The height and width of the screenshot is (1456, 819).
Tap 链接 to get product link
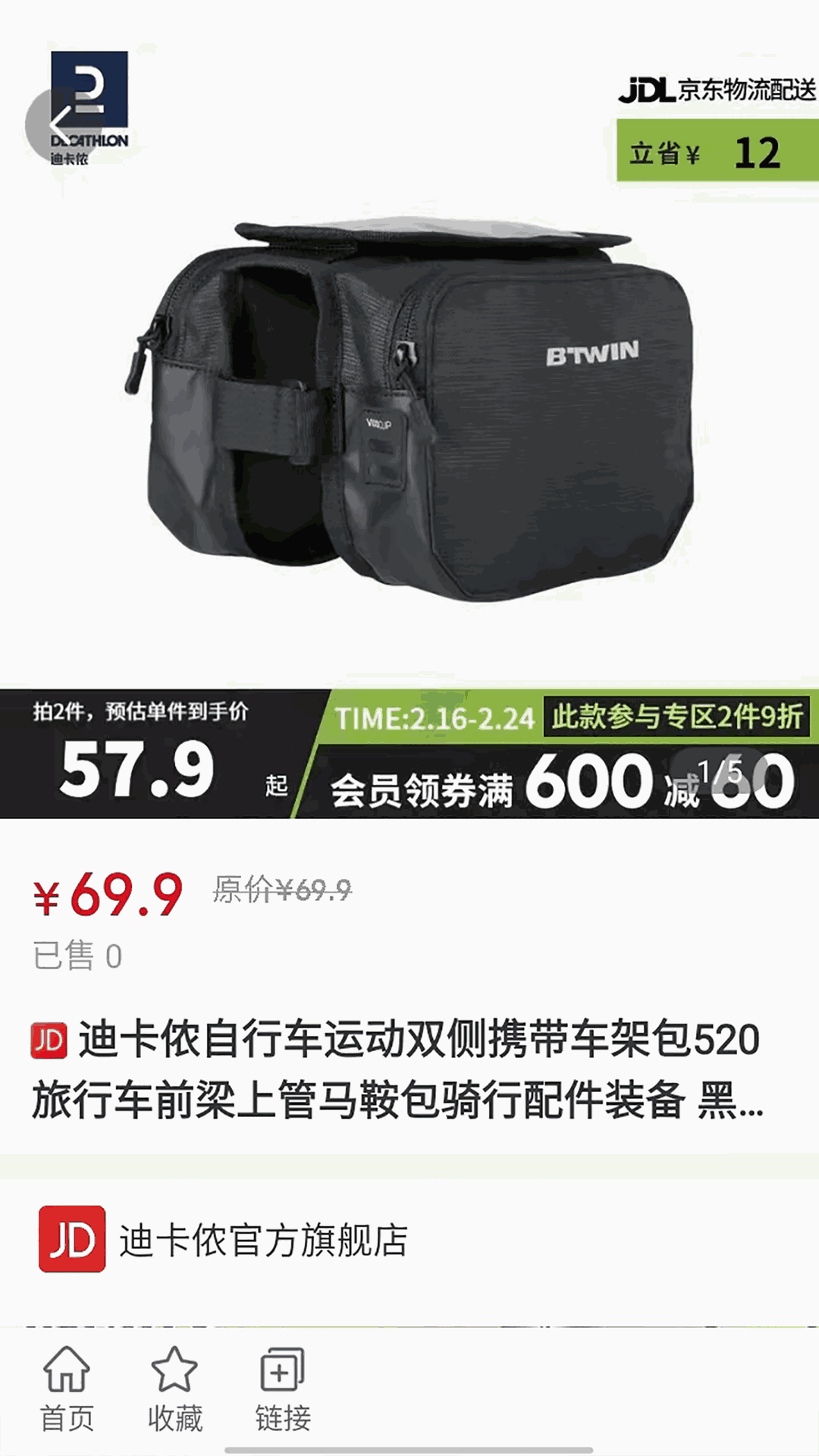[x=282, y=1389]
